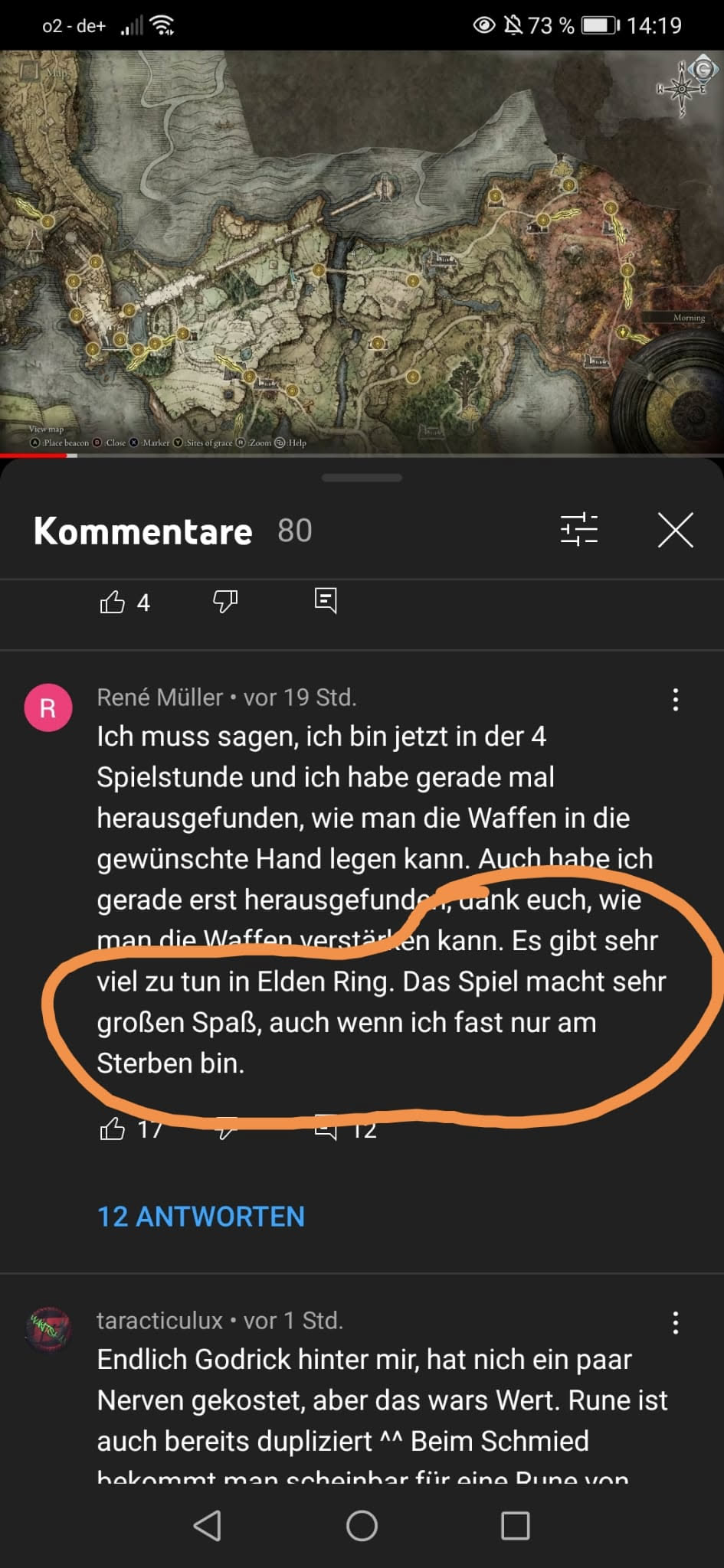Open René Müller's channel avatar
This screenshot has height=1568, width=724.
pos(48,708)
